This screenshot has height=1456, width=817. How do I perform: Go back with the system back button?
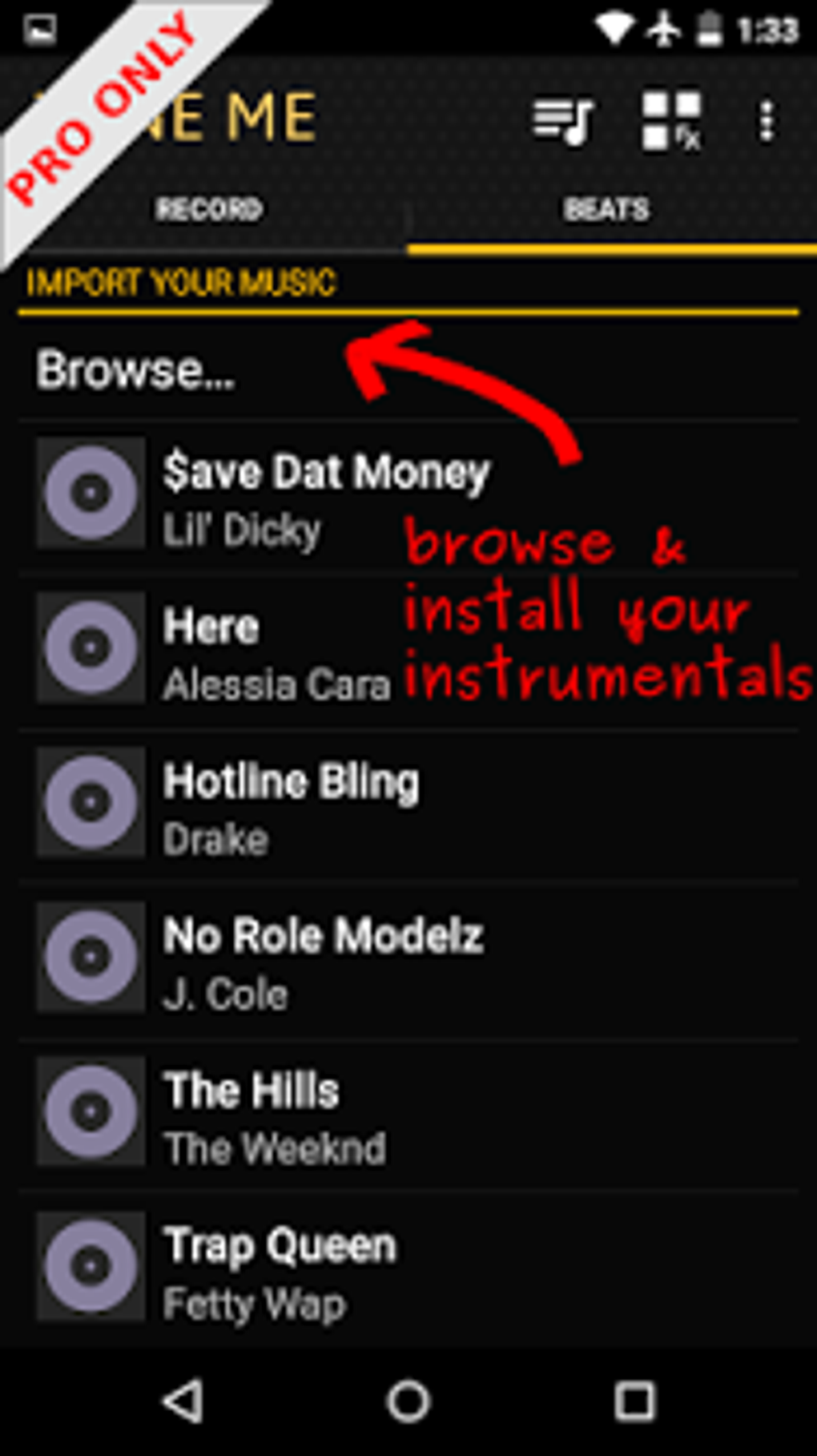[184, 1402]
